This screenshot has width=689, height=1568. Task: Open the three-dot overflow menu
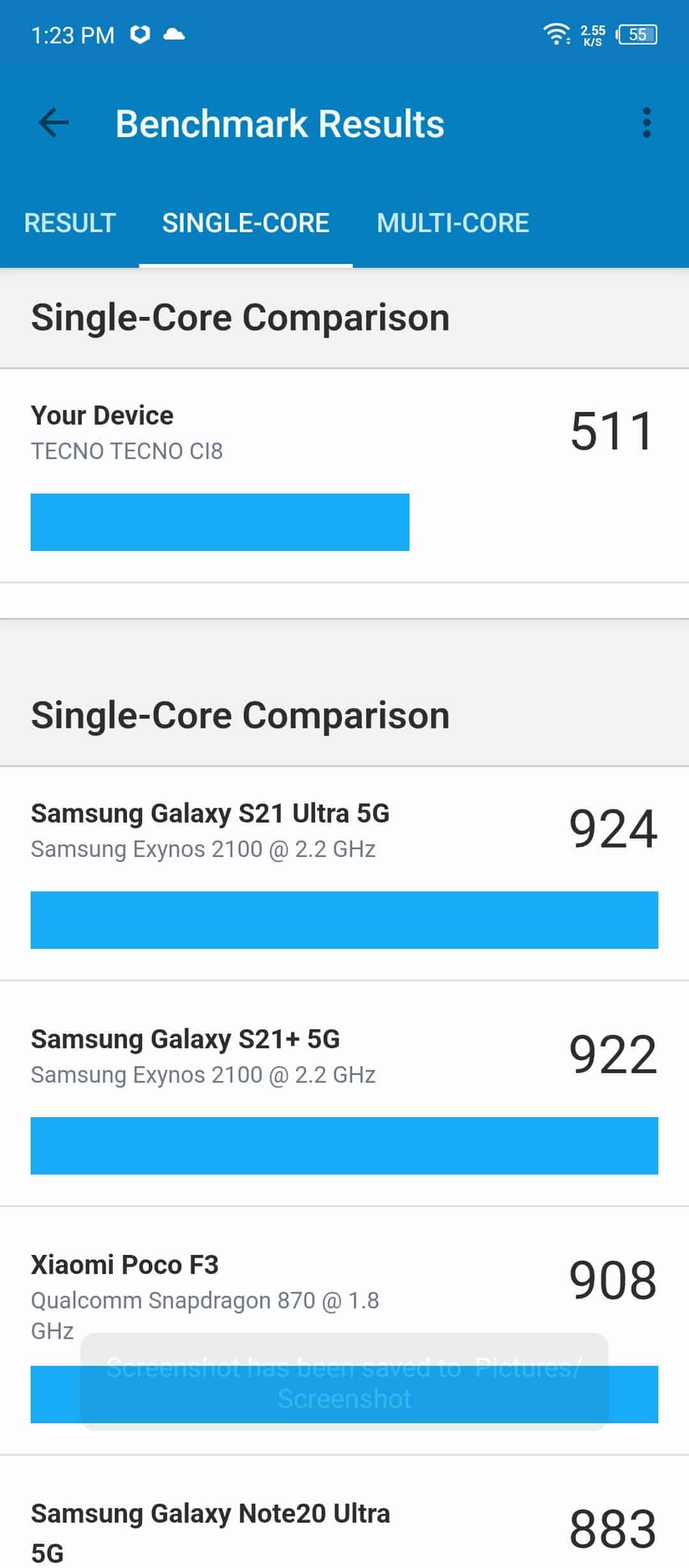(x=647, y=123)
